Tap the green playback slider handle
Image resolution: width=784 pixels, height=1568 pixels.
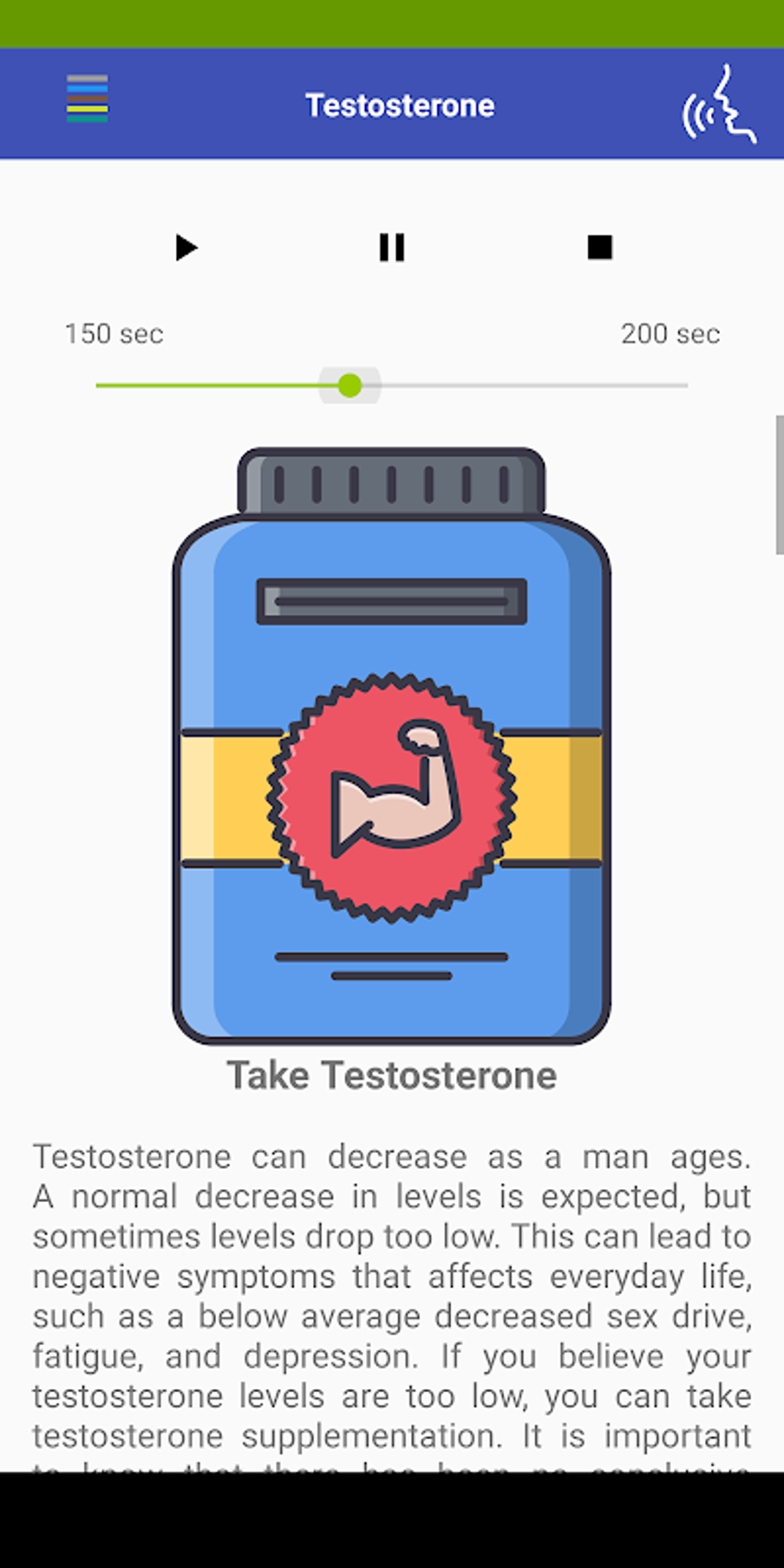pos(350,385)
